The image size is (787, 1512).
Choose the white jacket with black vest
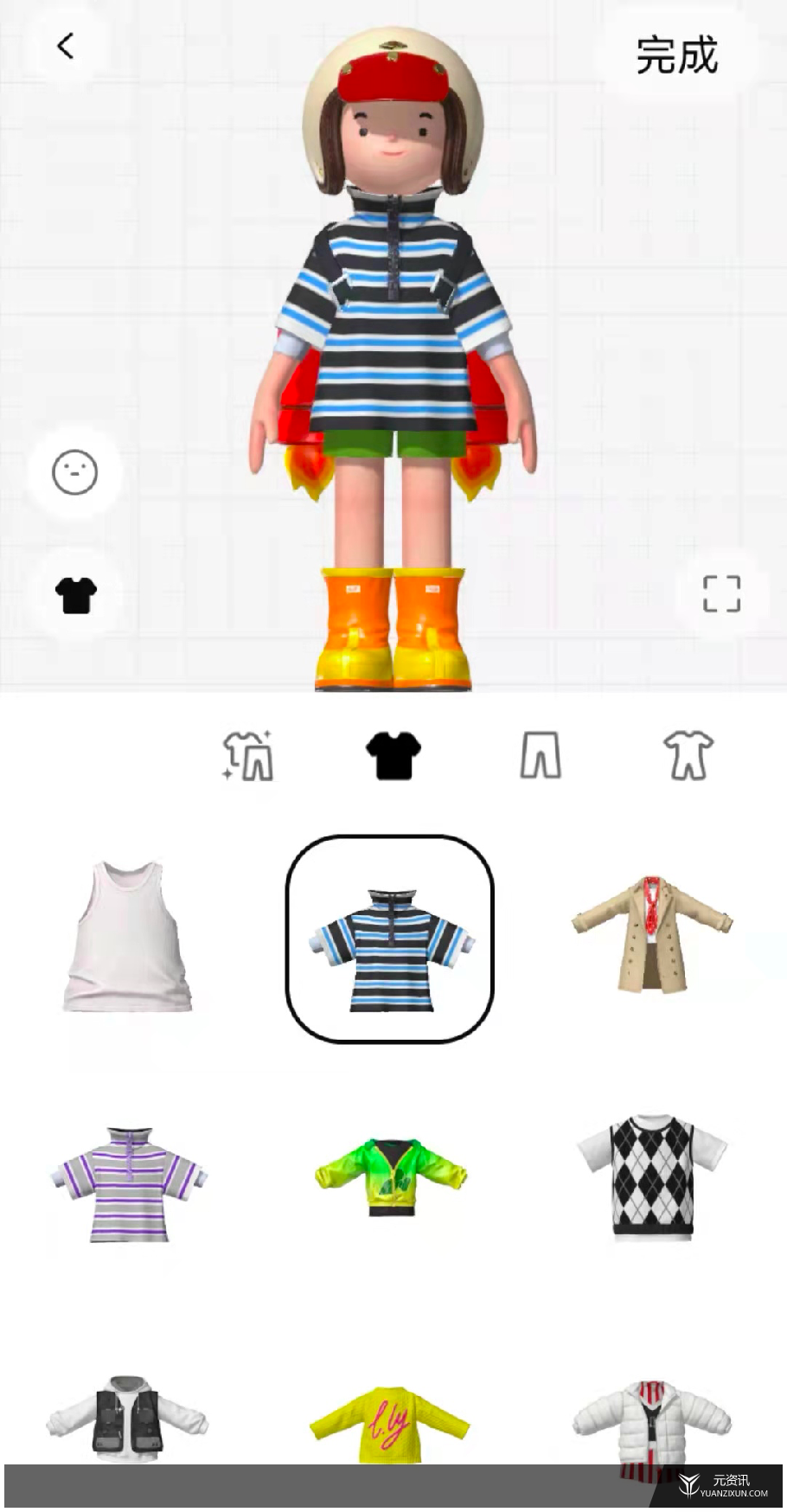(x=127, y=1418)
